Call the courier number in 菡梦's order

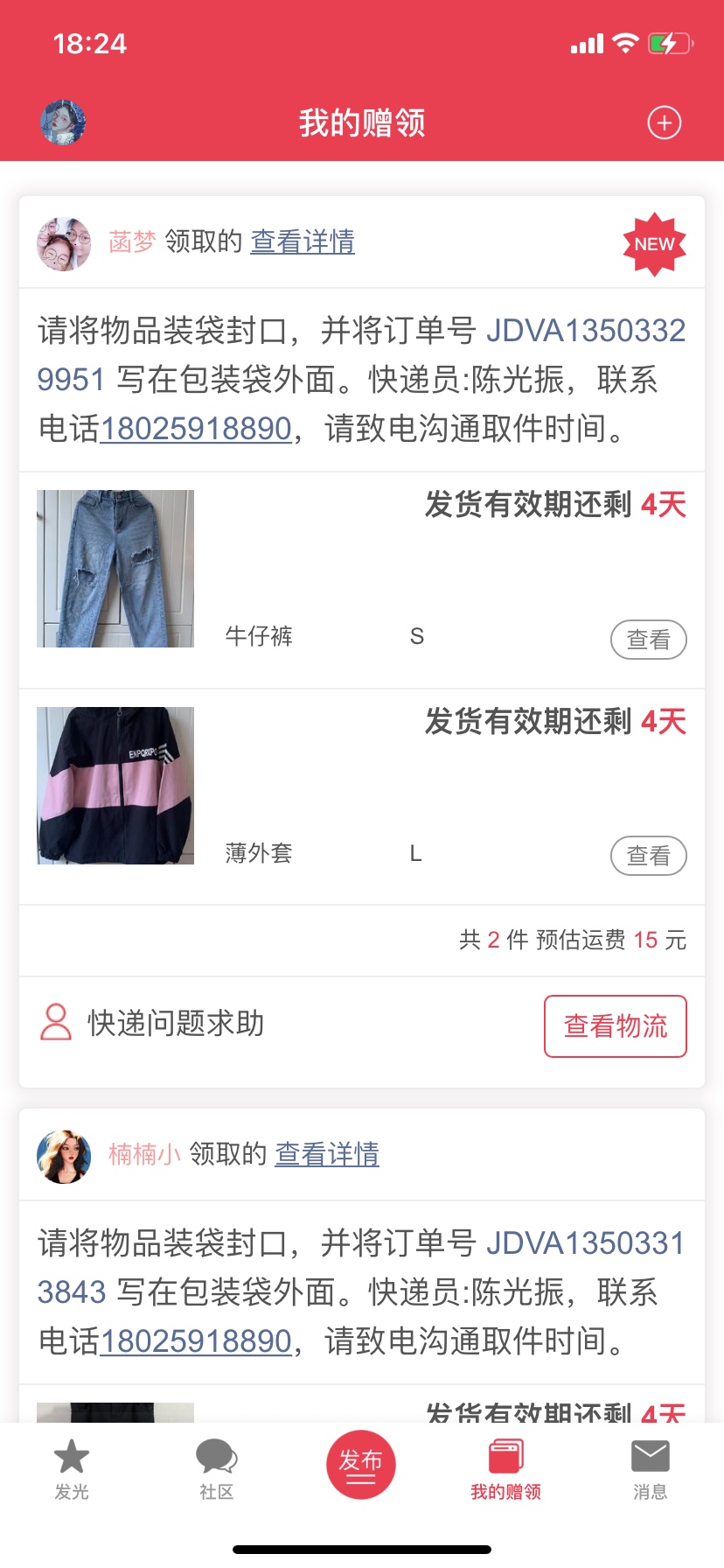coord(196,429)
